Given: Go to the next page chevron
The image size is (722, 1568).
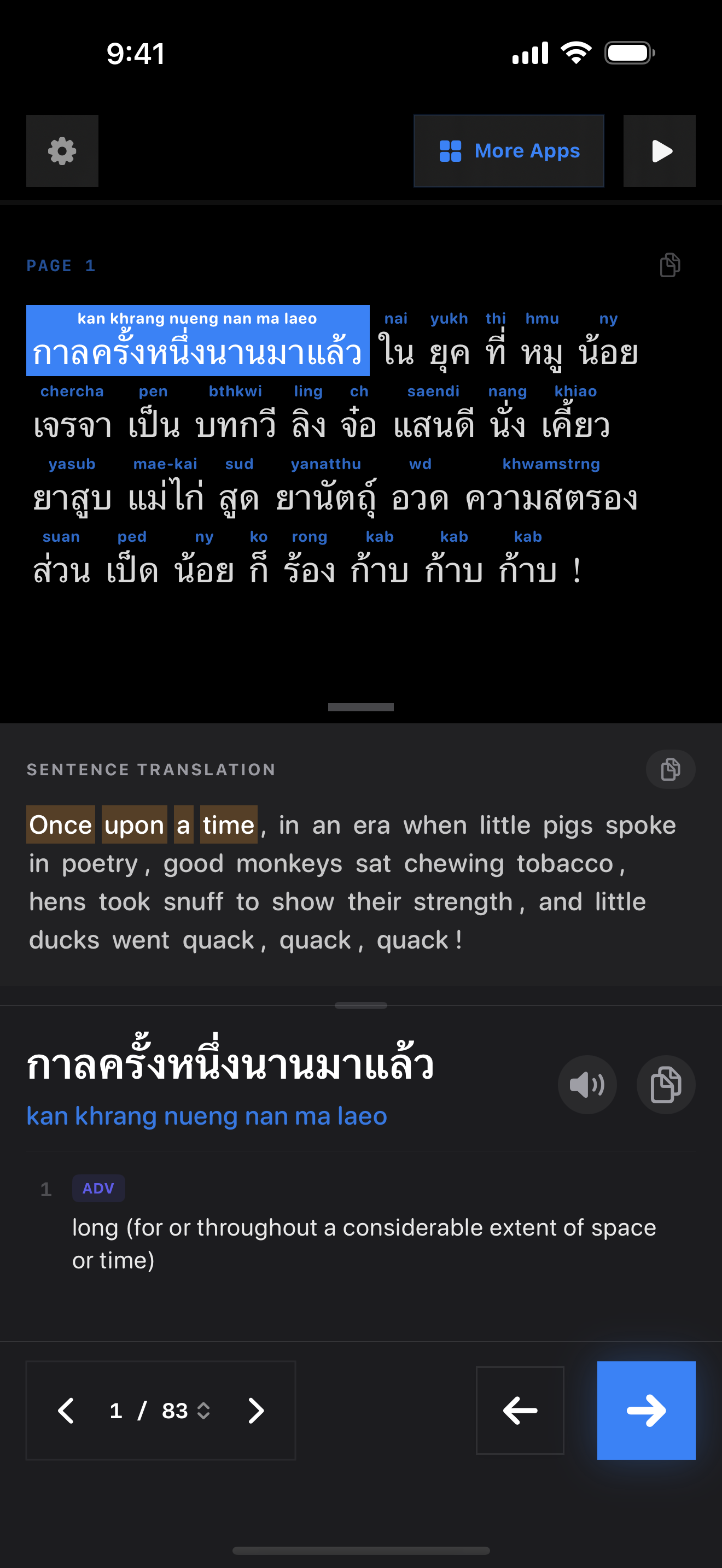Looking at the screenshot, I should (255, 1411).
